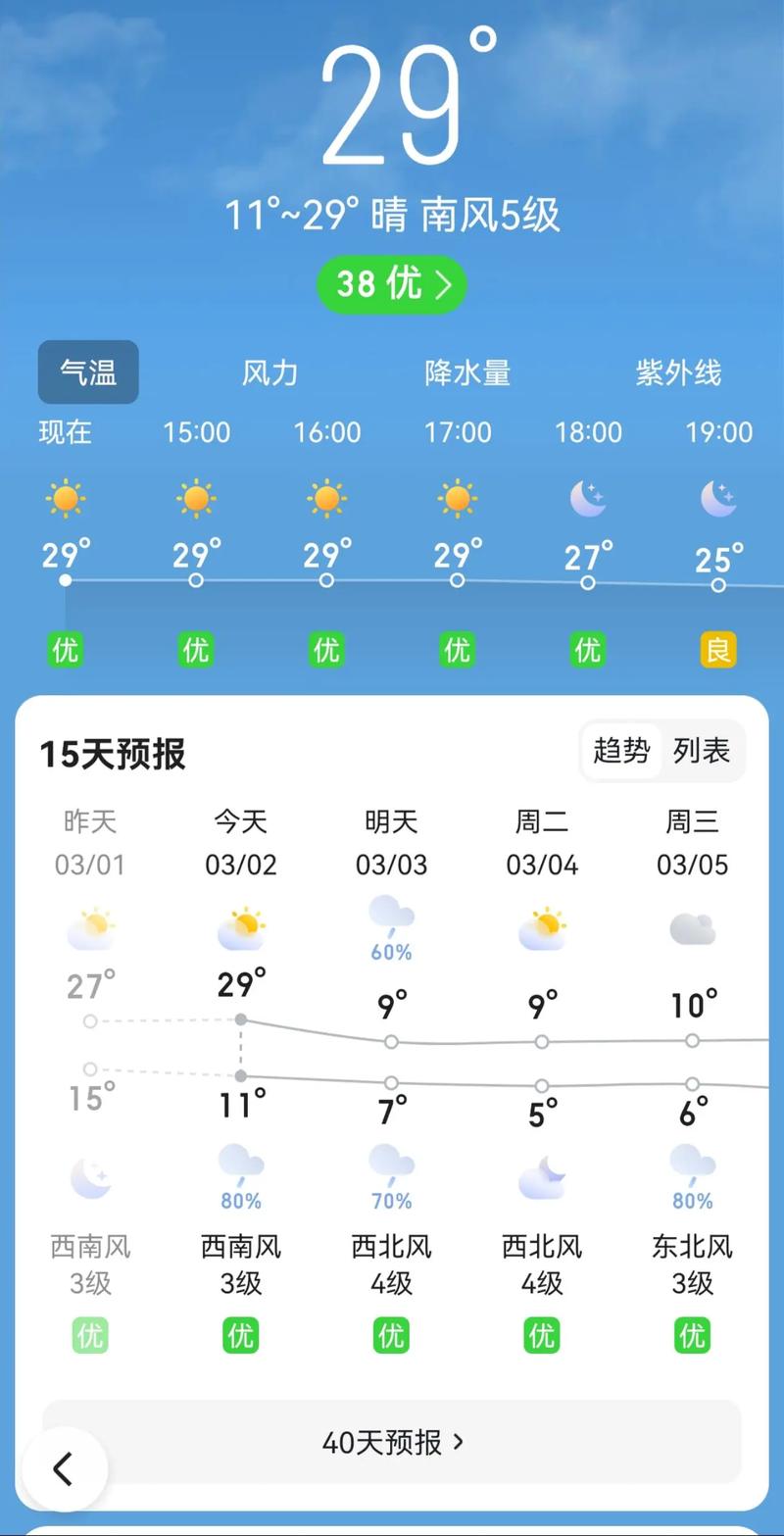Tap the partly cloudy icon for 今天

tap(240, 928)
